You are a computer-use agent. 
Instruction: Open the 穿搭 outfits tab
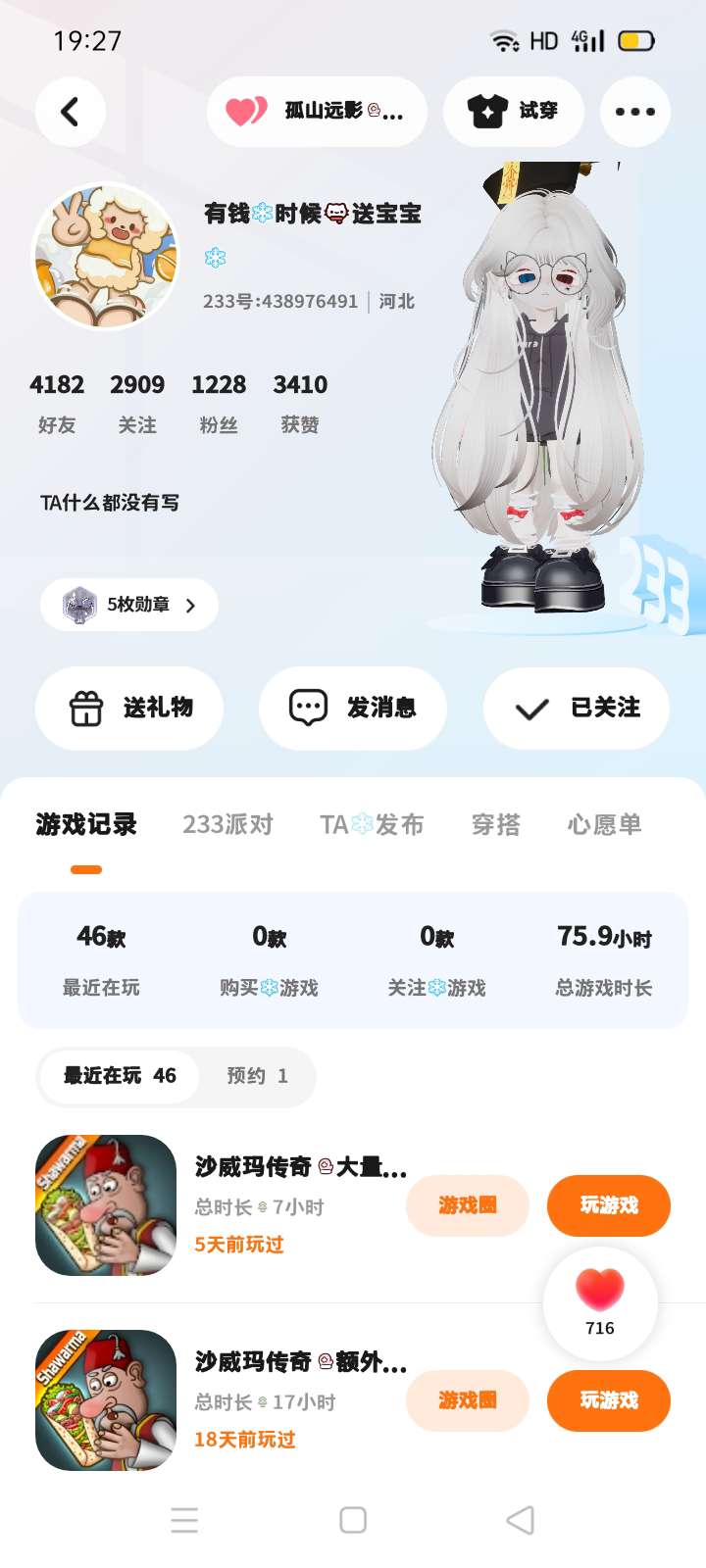pyautogui.click(x=496, y=825)
